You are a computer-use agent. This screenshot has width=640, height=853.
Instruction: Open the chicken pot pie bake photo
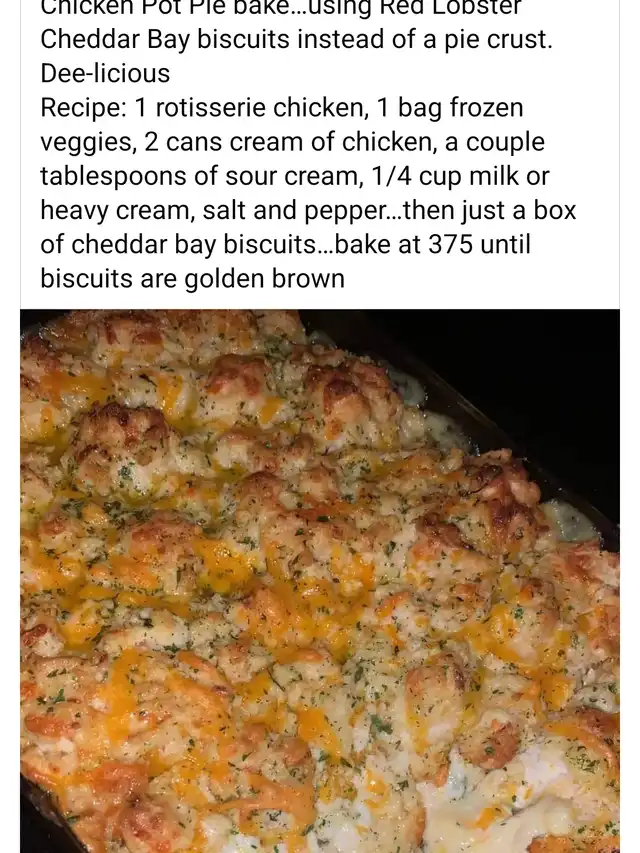tap(320, 580)
